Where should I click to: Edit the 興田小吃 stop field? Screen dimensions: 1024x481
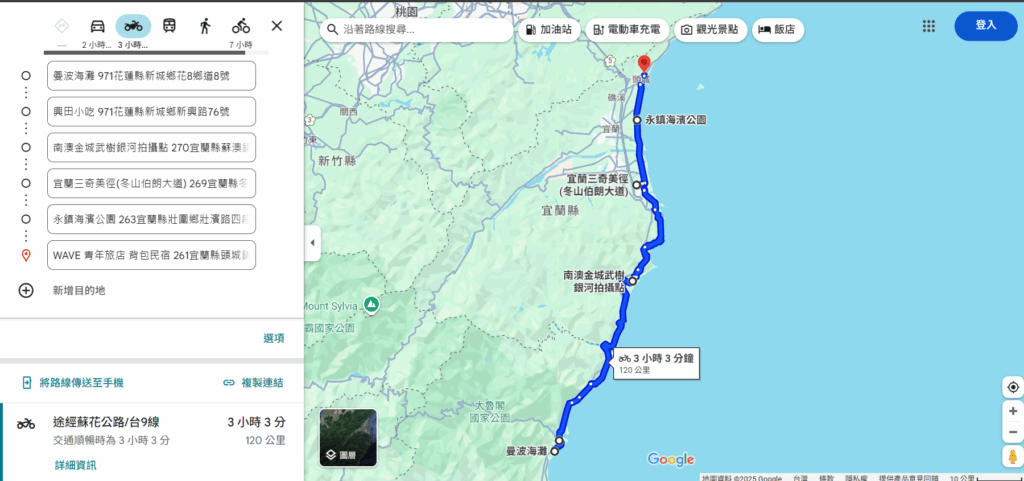151,112
